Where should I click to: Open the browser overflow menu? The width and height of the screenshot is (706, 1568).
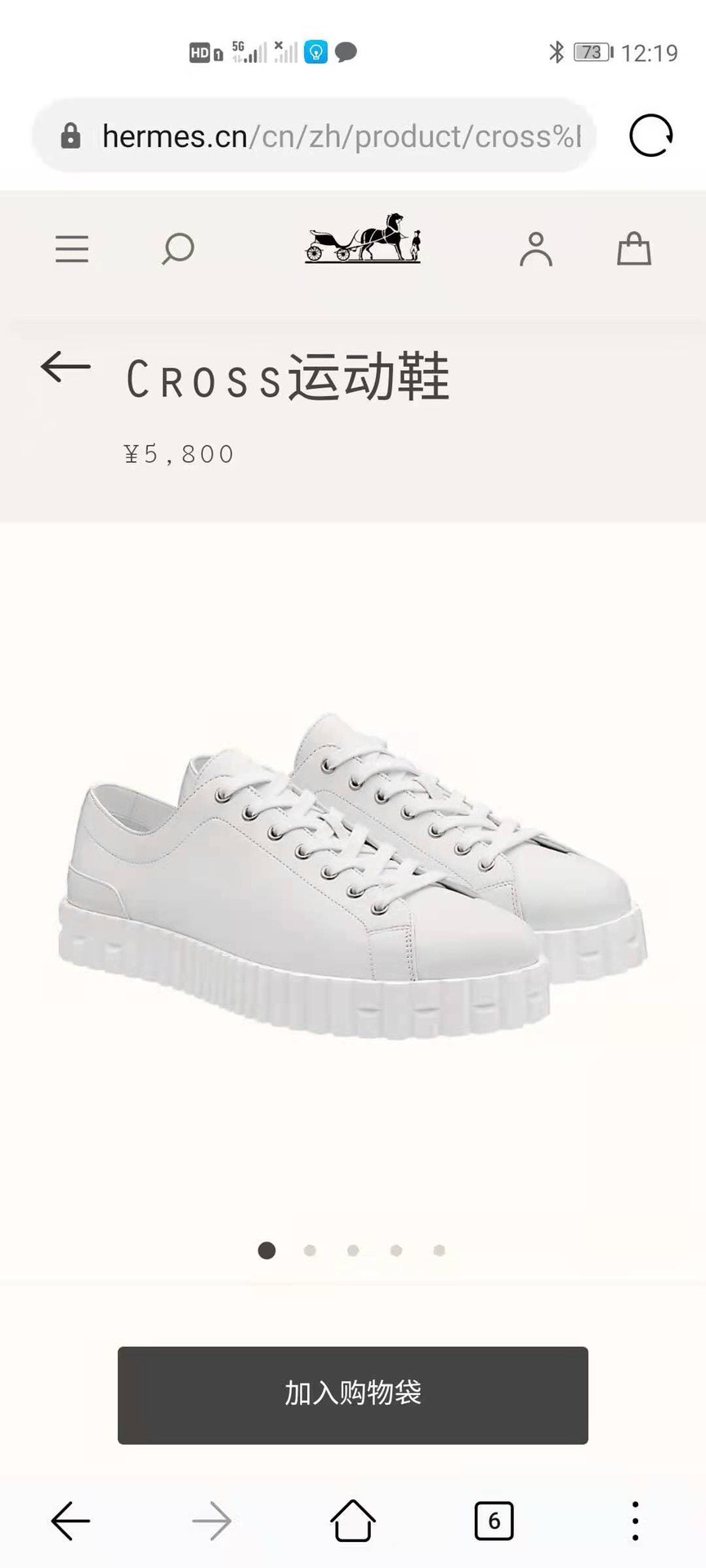[635, 1521]
